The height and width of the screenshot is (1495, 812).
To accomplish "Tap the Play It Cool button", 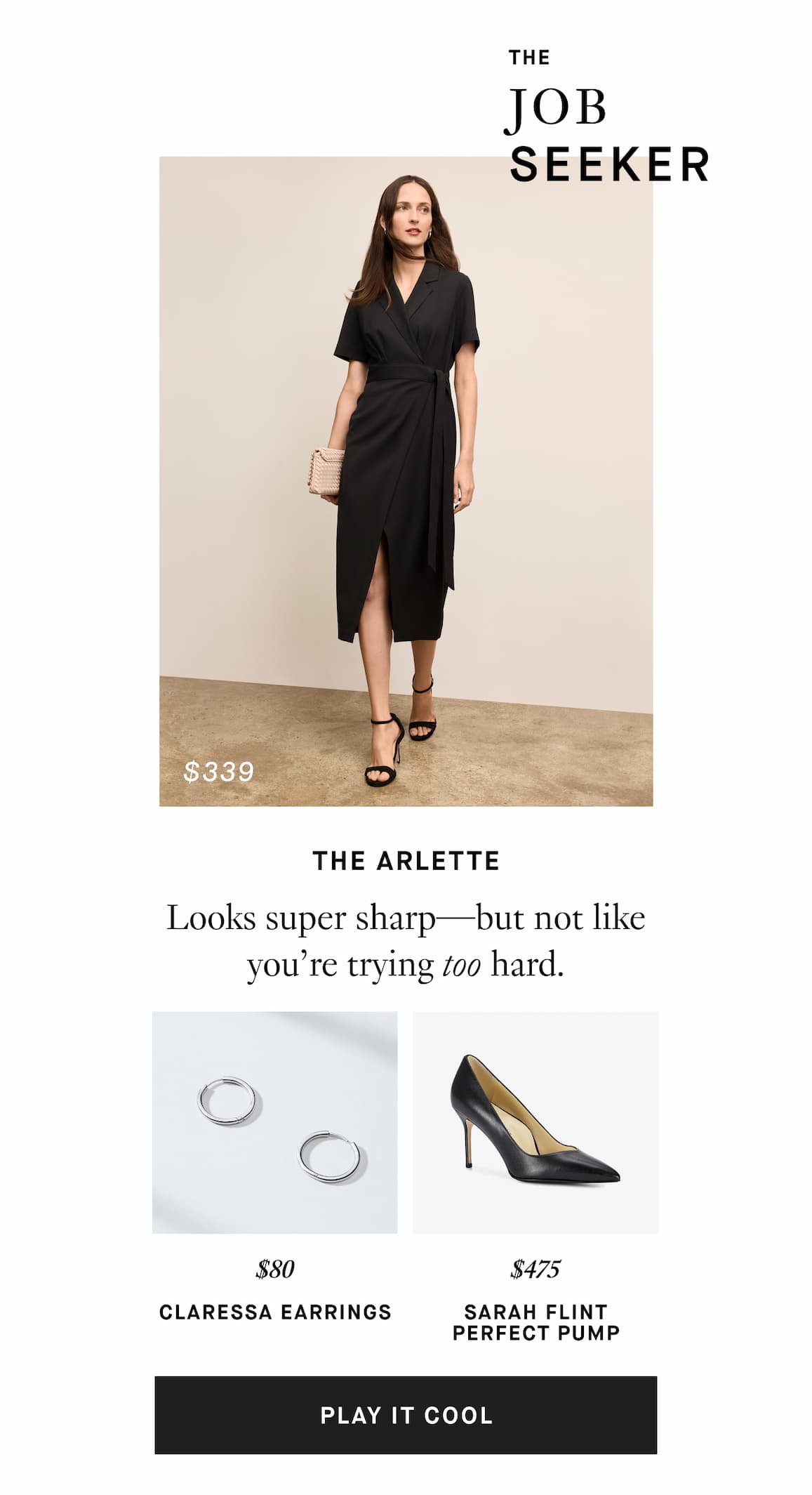I will coord(406,1414).
